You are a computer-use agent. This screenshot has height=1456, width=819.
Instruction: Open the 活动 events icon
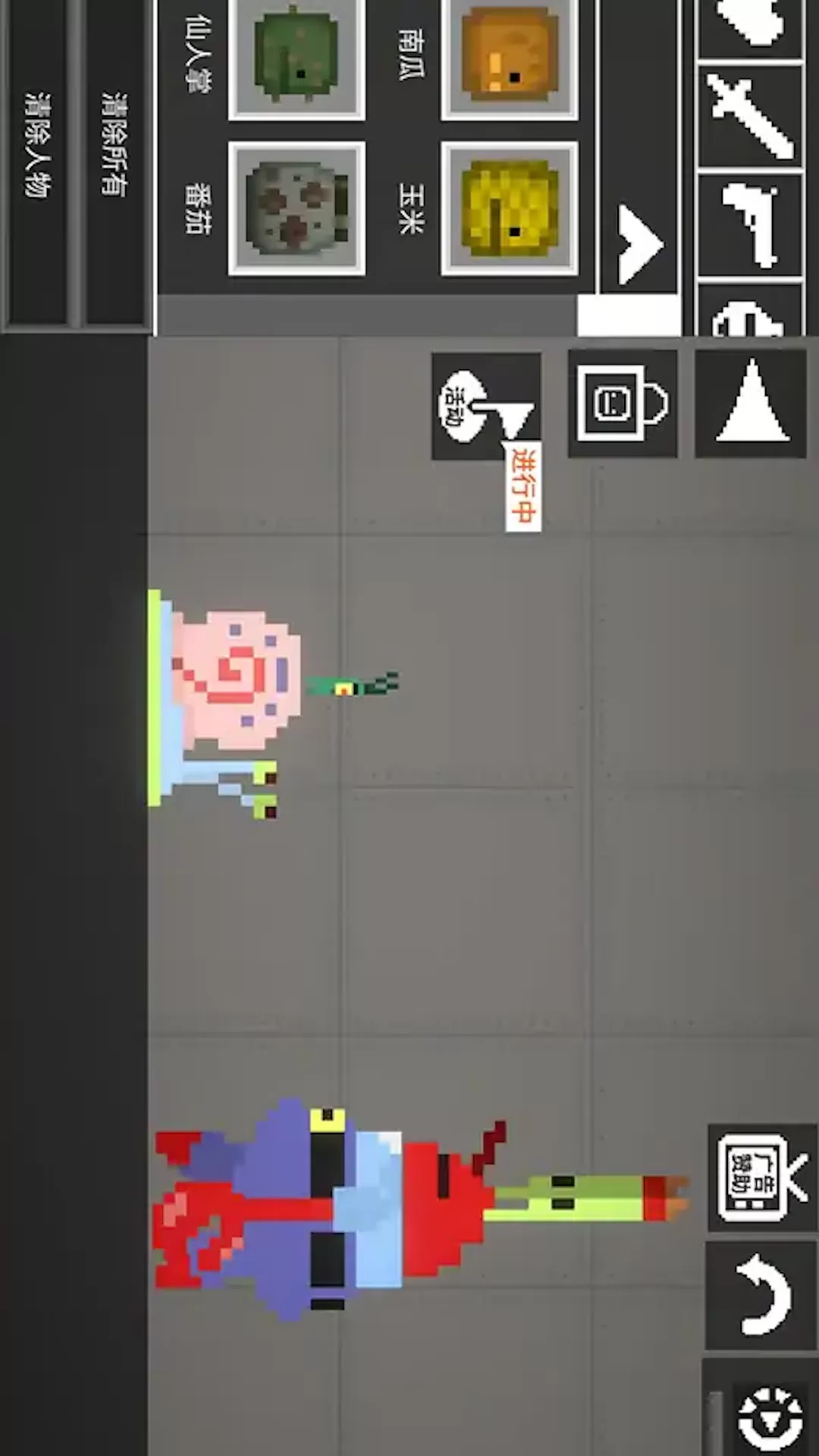coord(486,406)
